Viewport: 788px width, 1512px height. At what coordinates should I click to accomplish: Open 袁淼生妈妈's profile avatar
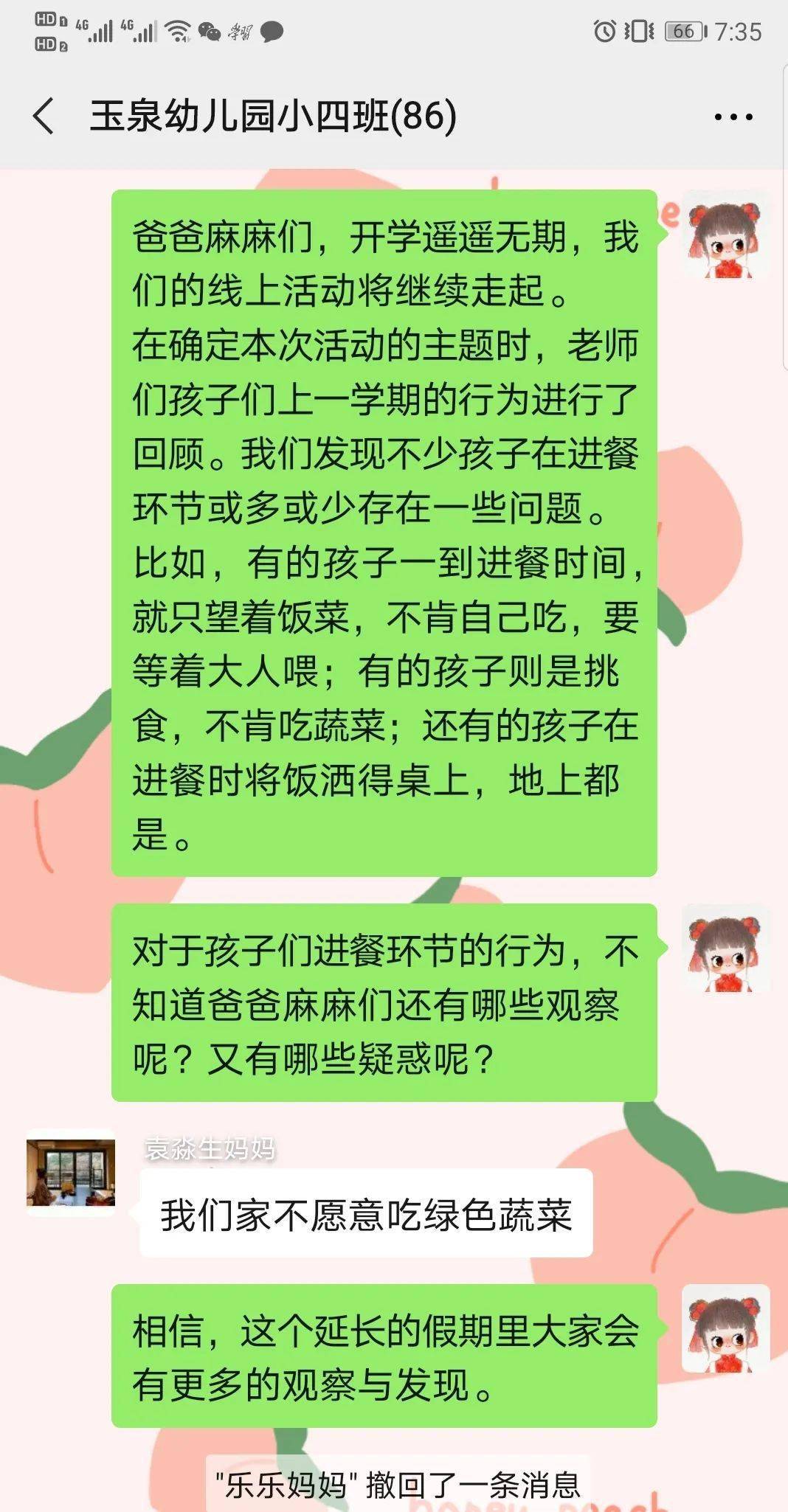(x=71, y=1173)
